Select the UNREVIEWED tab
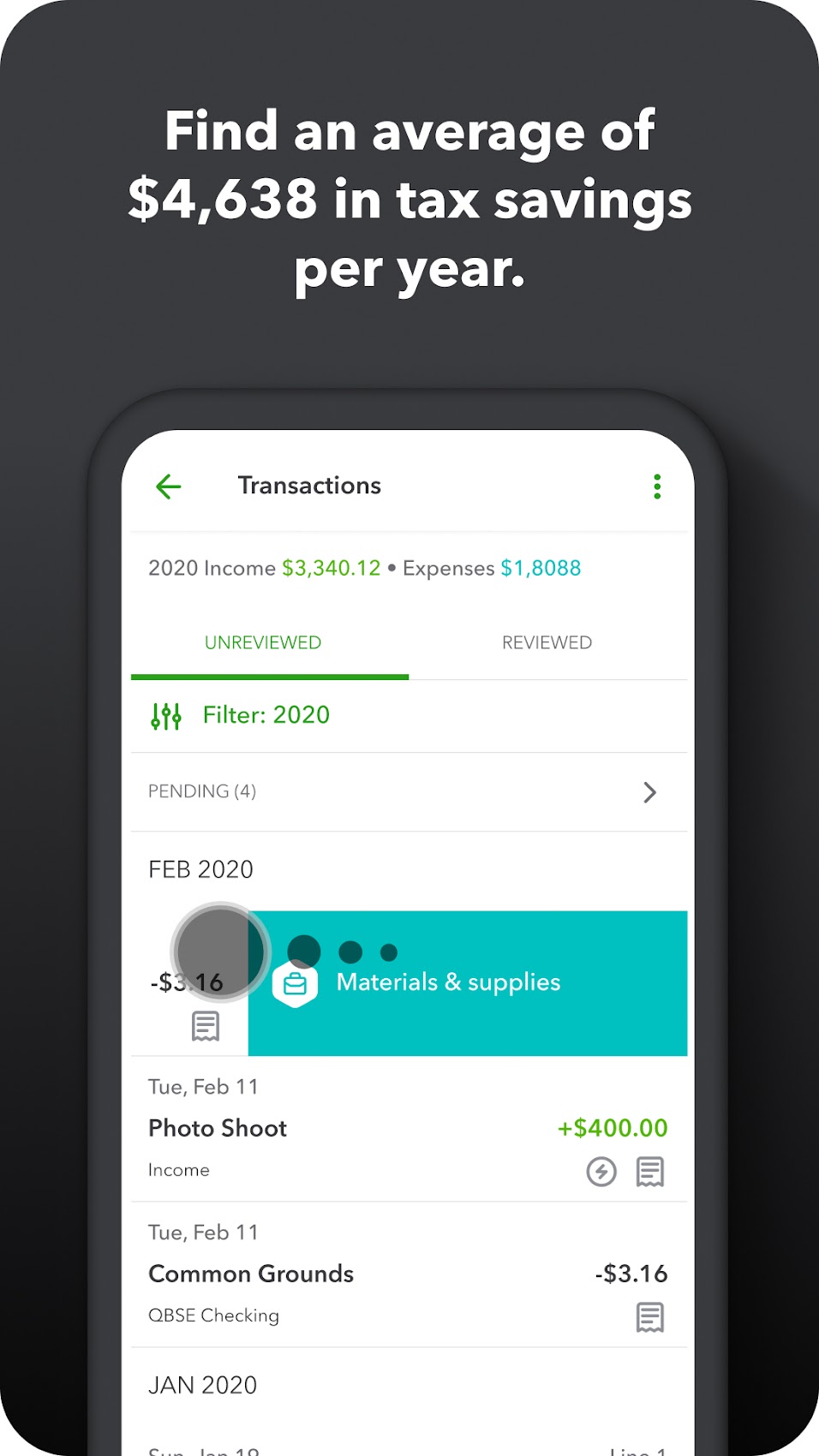Screen dimensions: 819x1456 point(262,642)
